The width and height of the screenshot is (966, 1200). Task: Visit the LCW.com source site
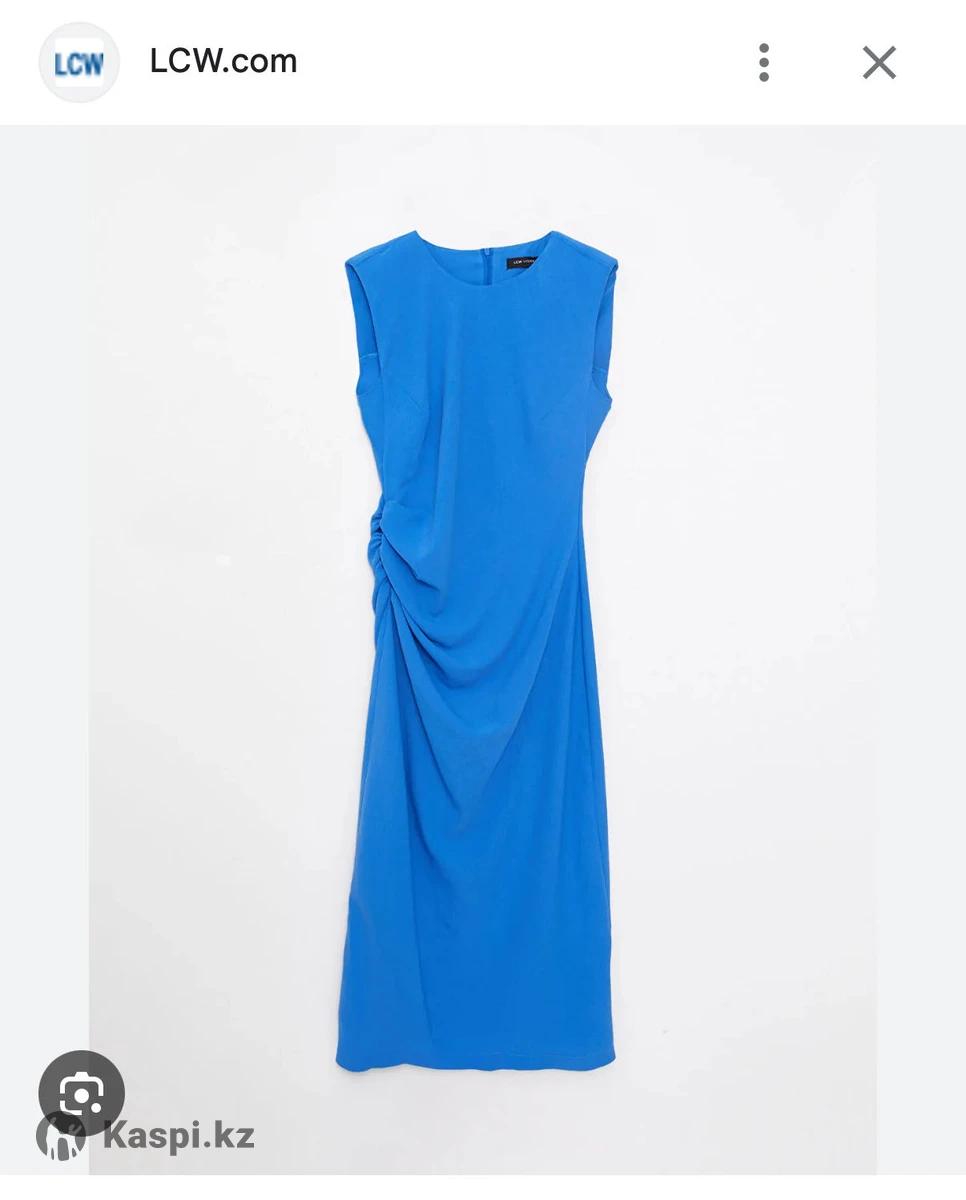tap(223, 61)
